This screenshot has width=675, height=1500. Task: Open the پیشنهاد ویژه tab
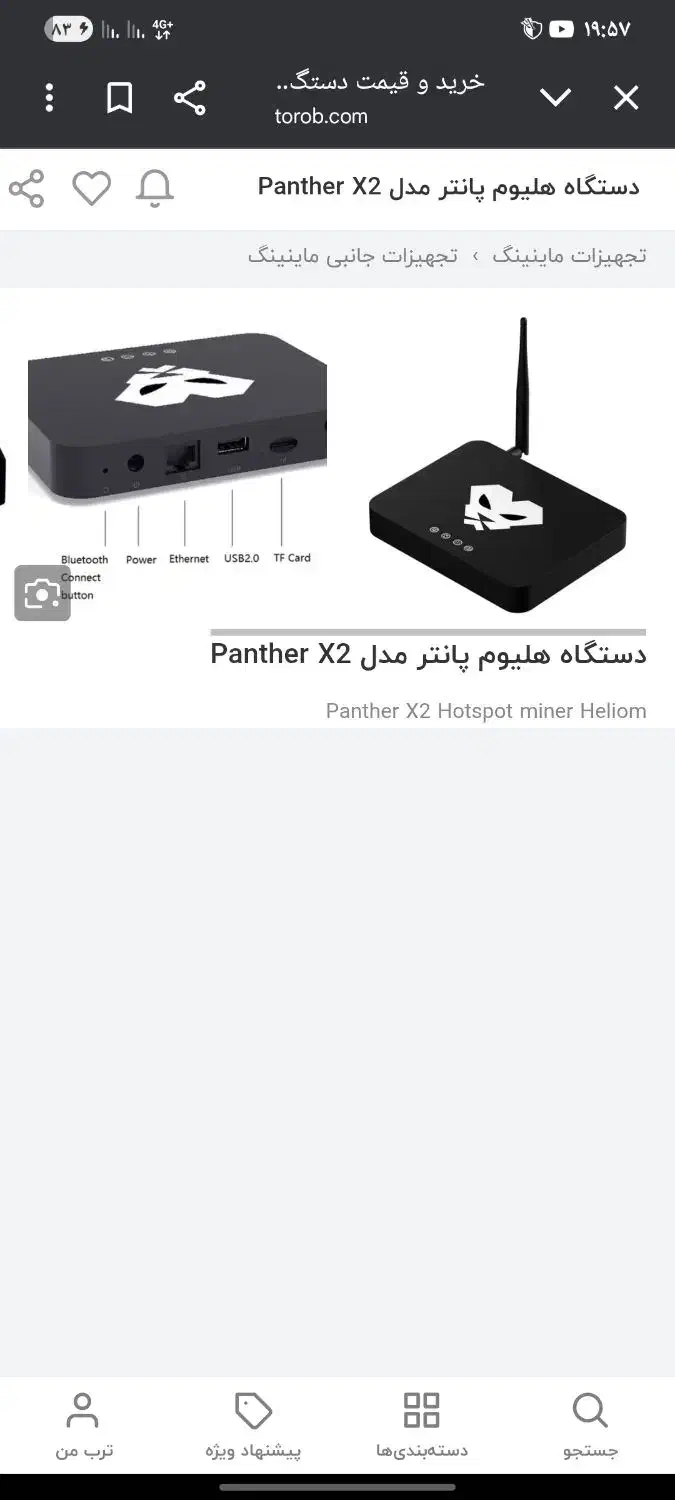pyautogui.click(x=253, y=1425)
